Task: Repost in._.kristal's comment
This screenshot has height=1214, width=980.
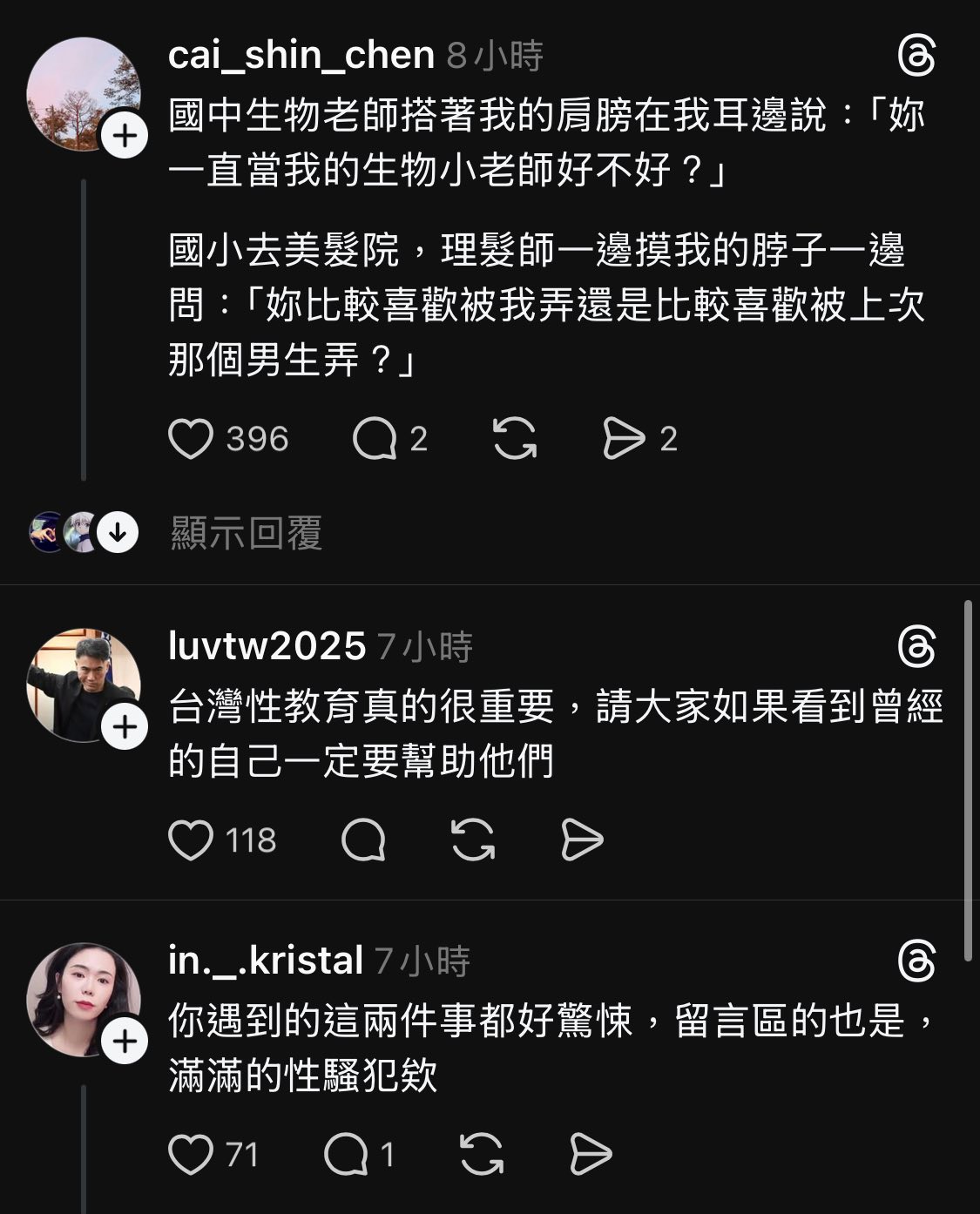Action: click(481, 1155)
